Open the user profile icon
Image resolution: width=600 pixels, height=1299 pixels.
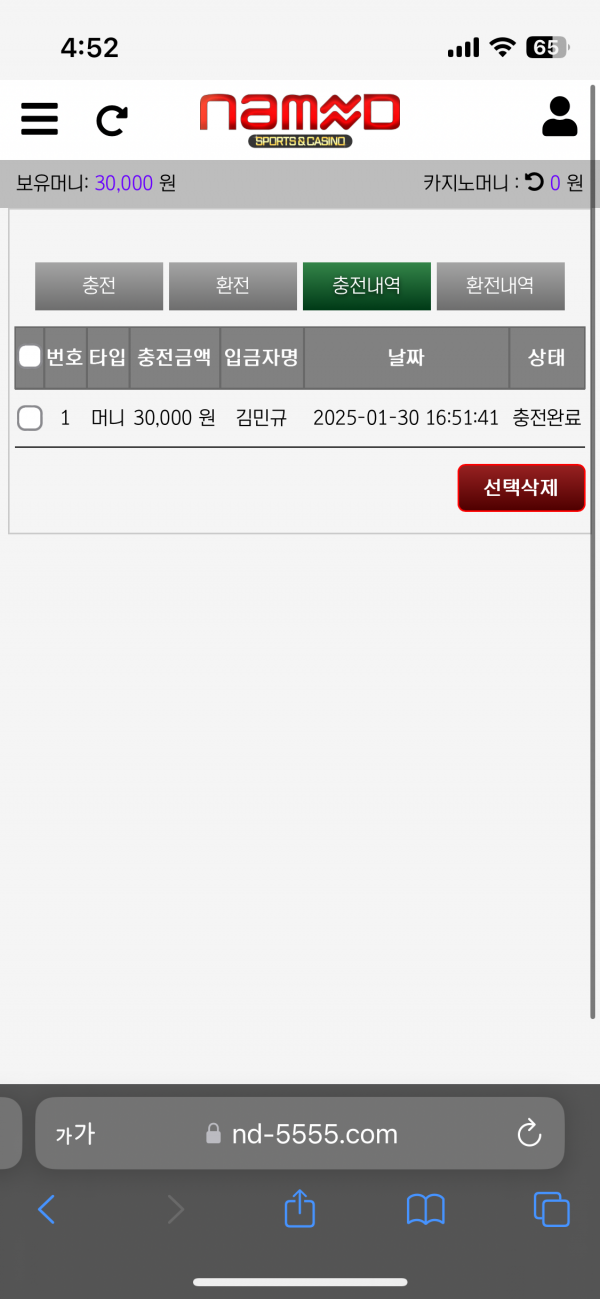[560, 117]
